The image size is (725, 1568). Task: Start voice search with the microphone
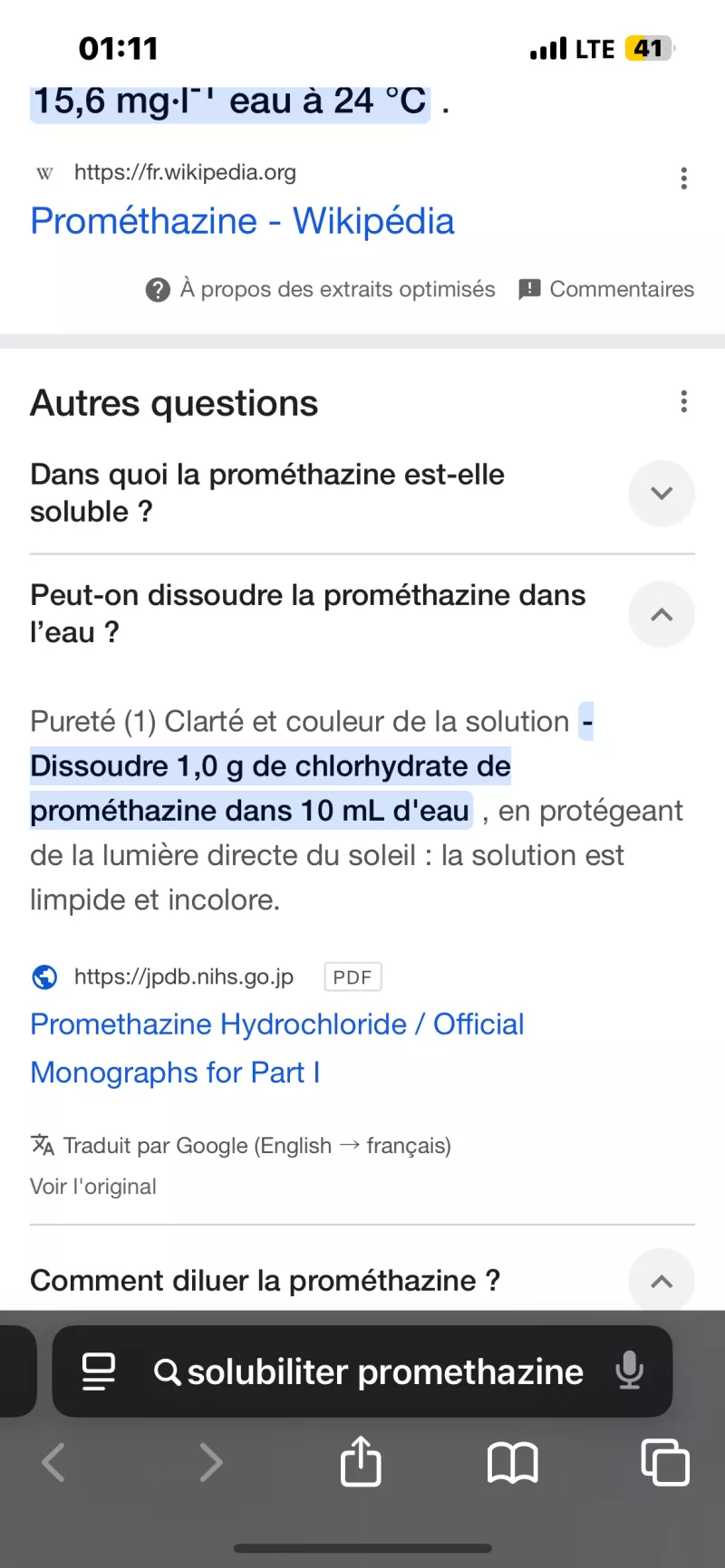point(629,1371)
